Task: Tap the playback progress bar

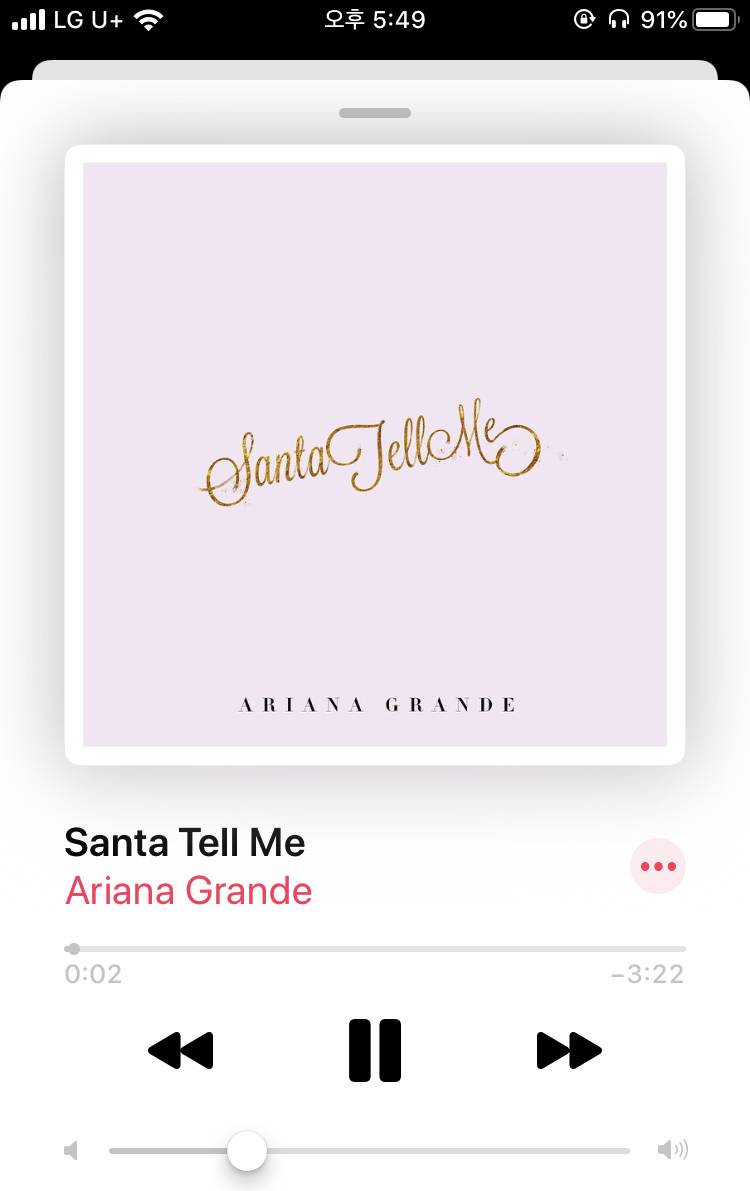Action: point(375,948)
